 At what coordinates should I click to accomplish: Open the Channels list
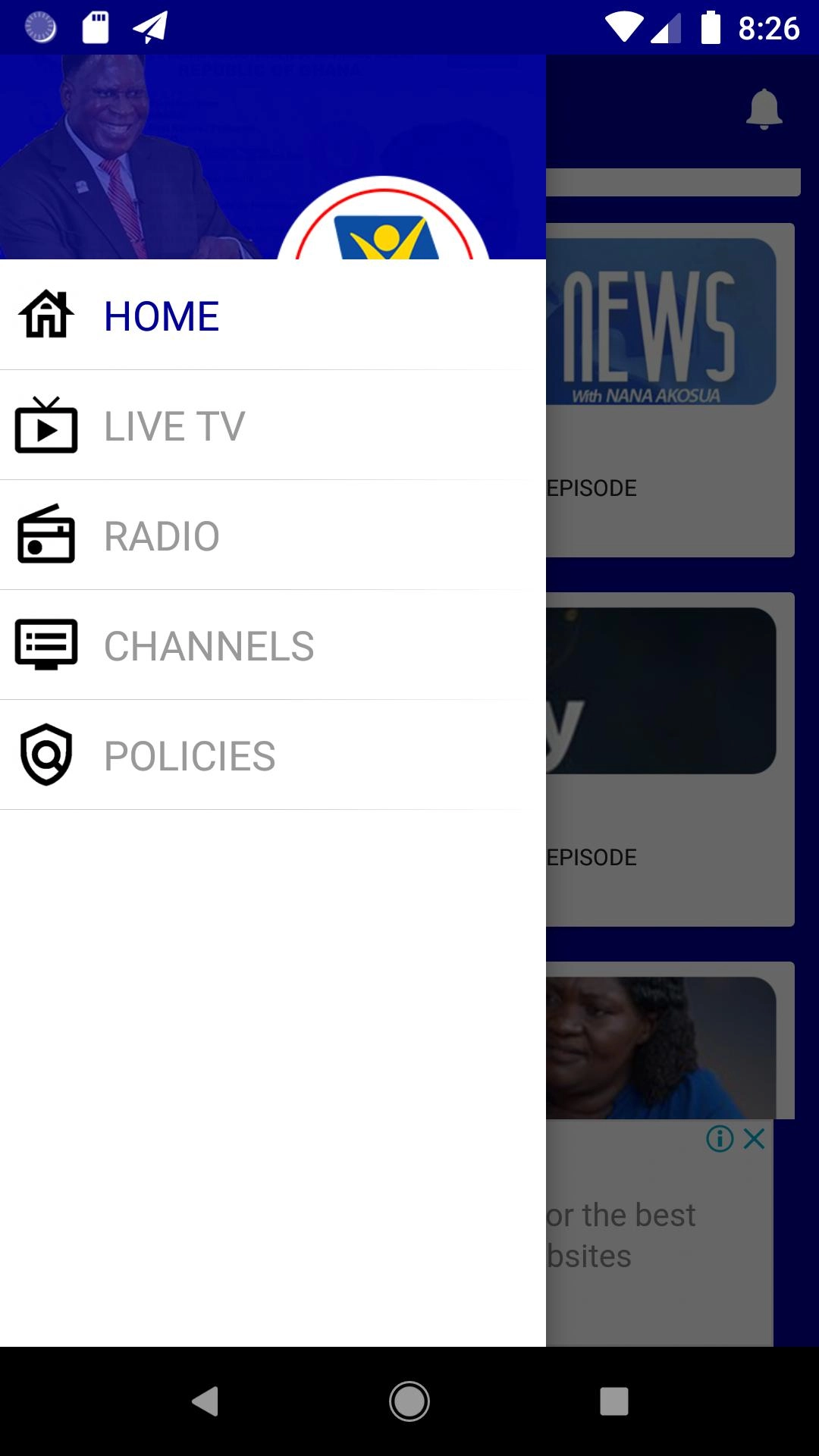(x=209, y=646)
